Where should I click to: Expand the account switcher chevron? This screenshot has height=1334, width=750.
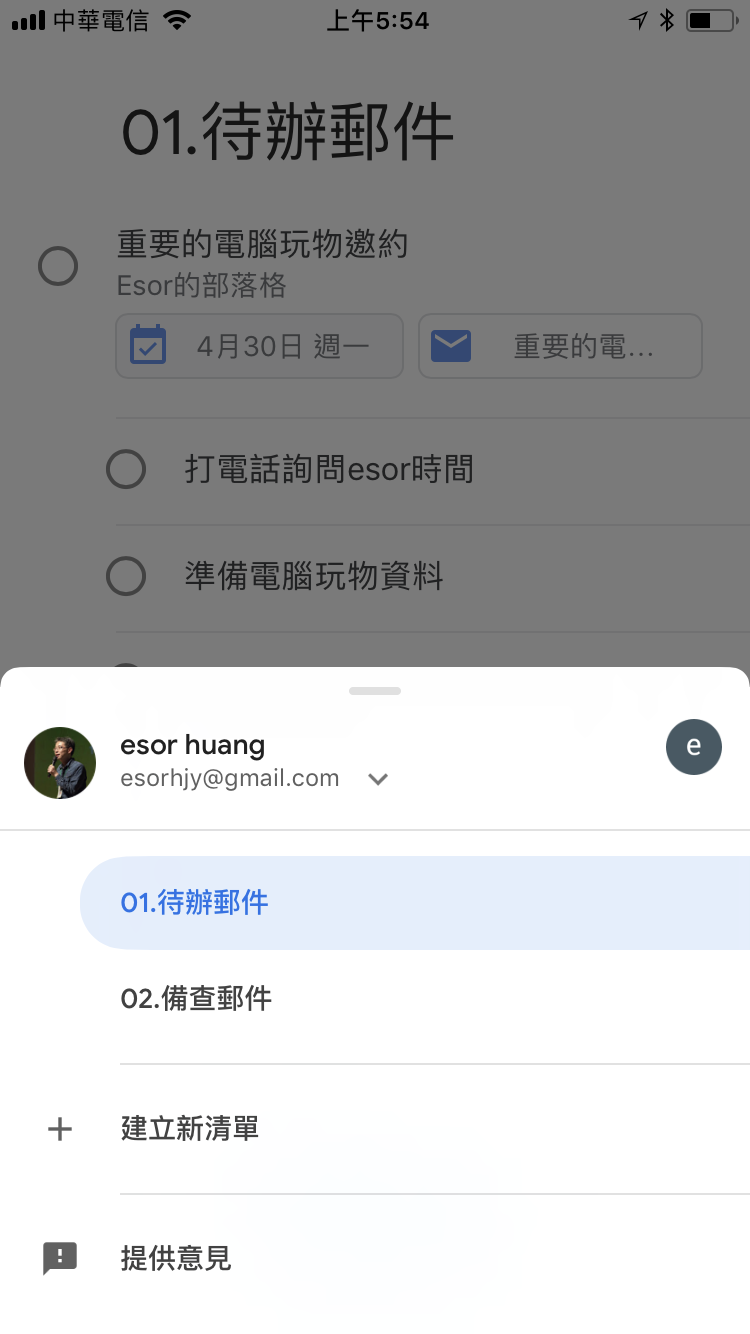[x=378, y=779]
